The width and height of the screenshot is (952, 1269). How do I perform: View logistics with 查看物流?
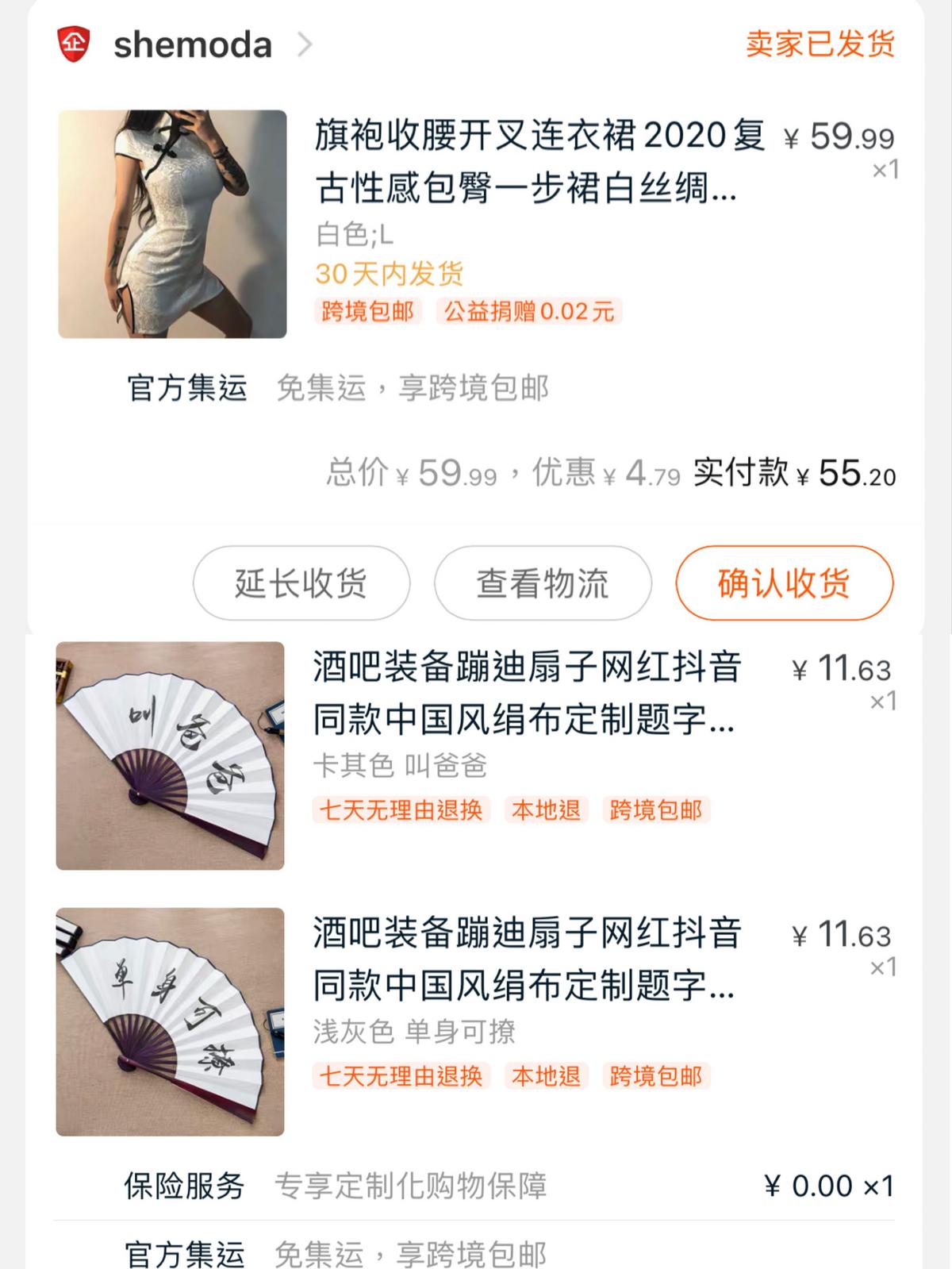[543, 583]
